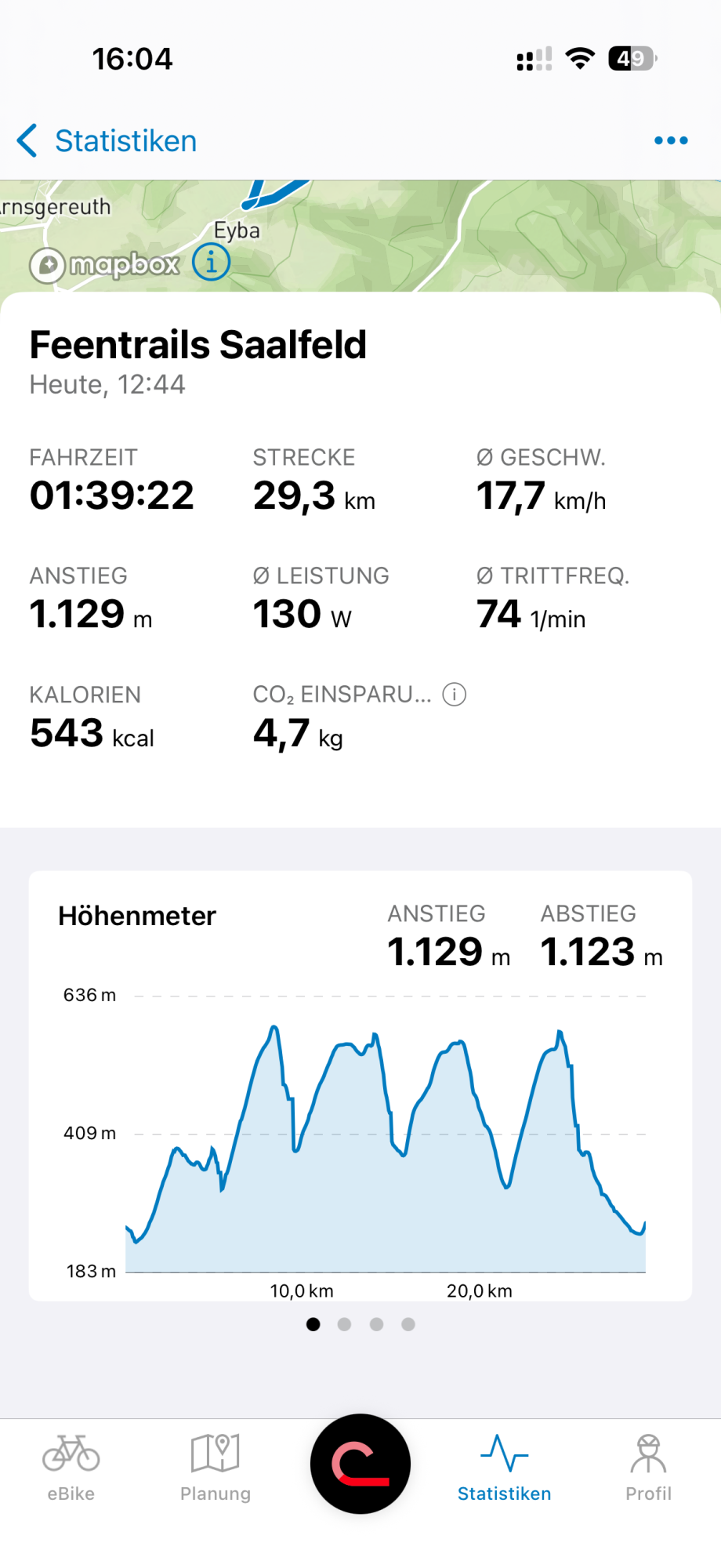The width and height of the screenshot is (721, 1568).
Task: Select the Statistiken tab
Action: pos(505,1468)
